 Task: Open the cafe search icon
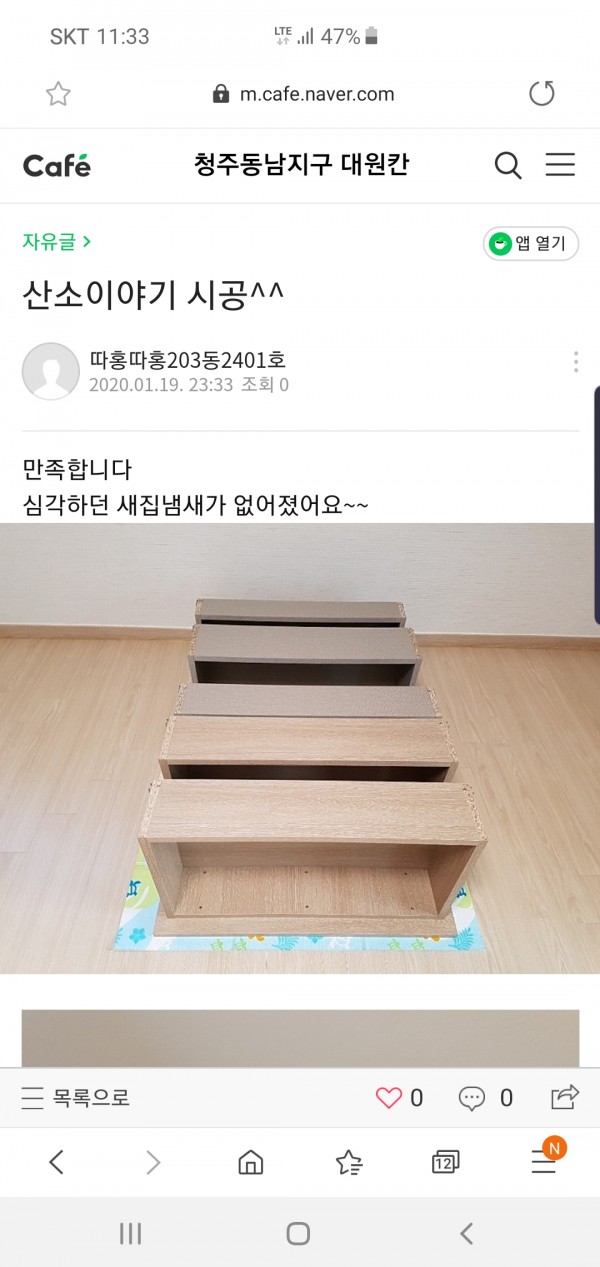pos(508,165)
